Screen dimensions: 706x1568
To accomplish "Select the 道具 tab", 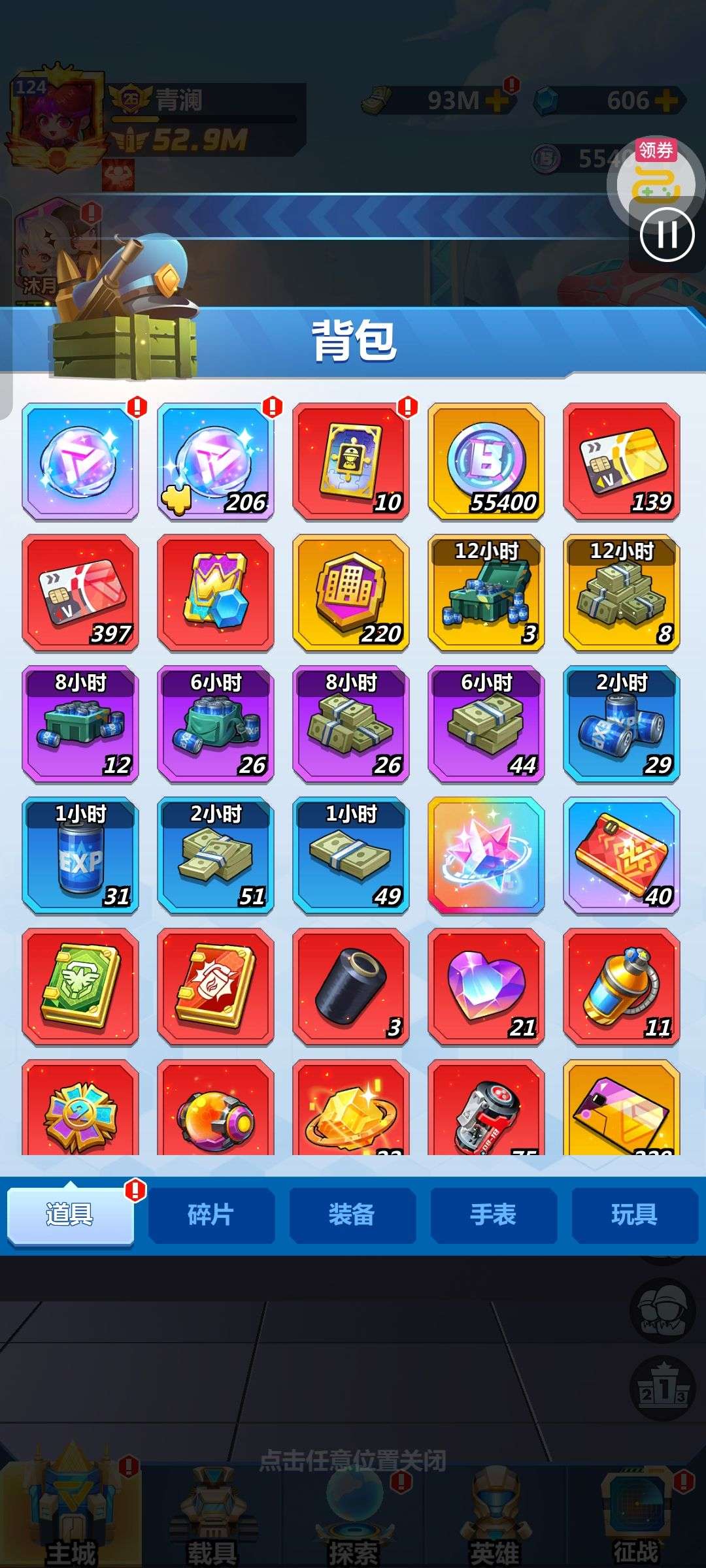I will (x=70, y=1215).
